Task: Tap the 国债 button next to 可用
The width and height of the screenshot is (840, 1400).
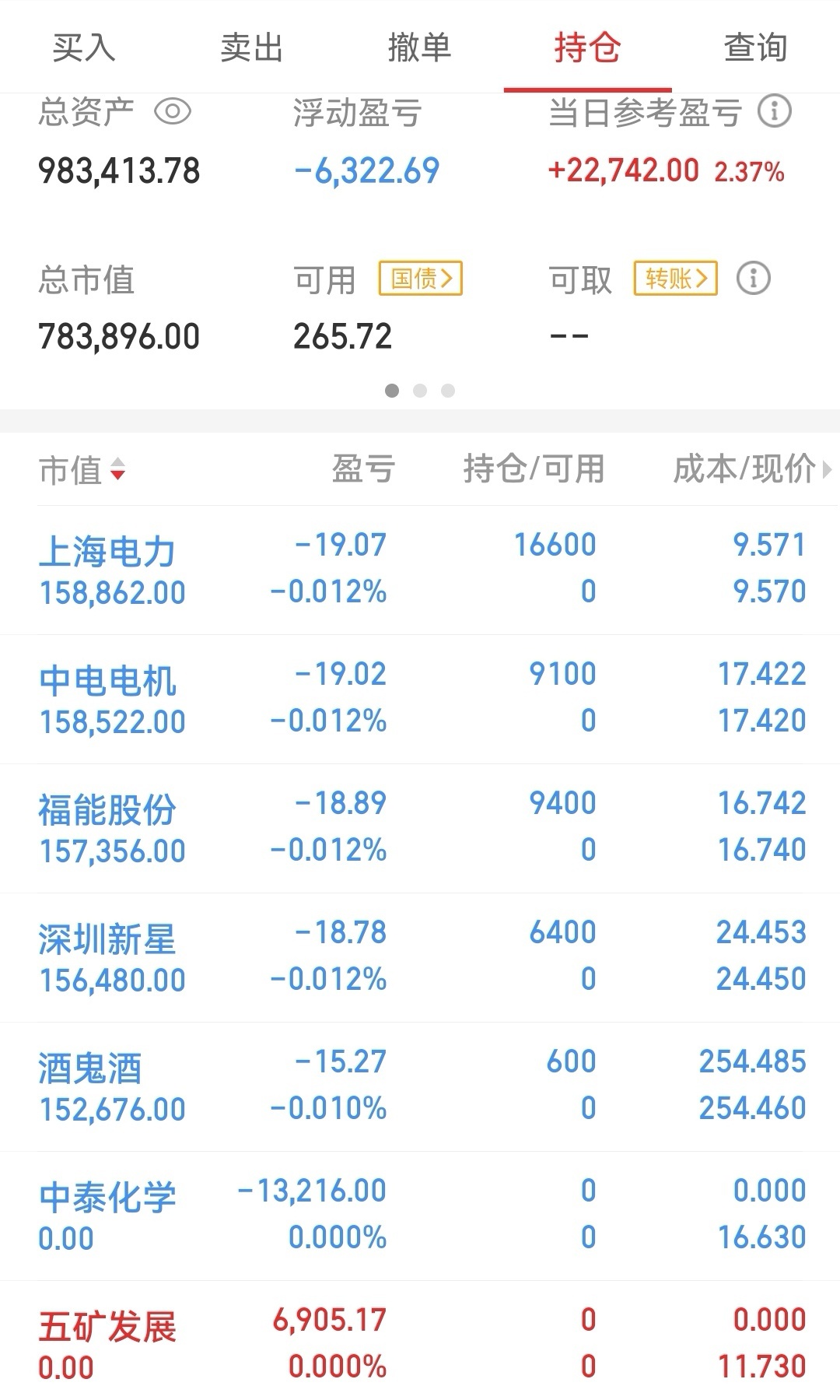Action: [x=421, y=278]
